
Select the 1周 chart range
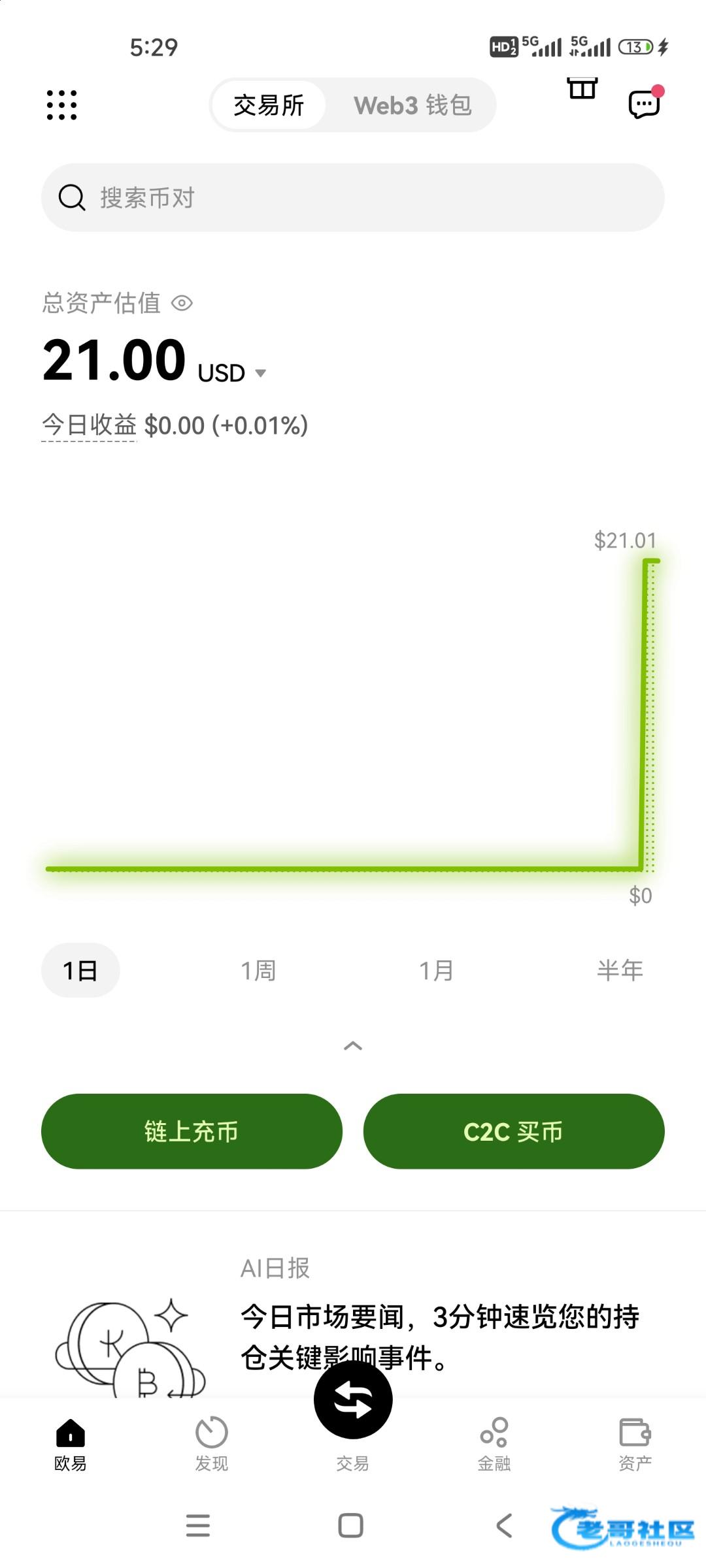(x=258, y=970)
